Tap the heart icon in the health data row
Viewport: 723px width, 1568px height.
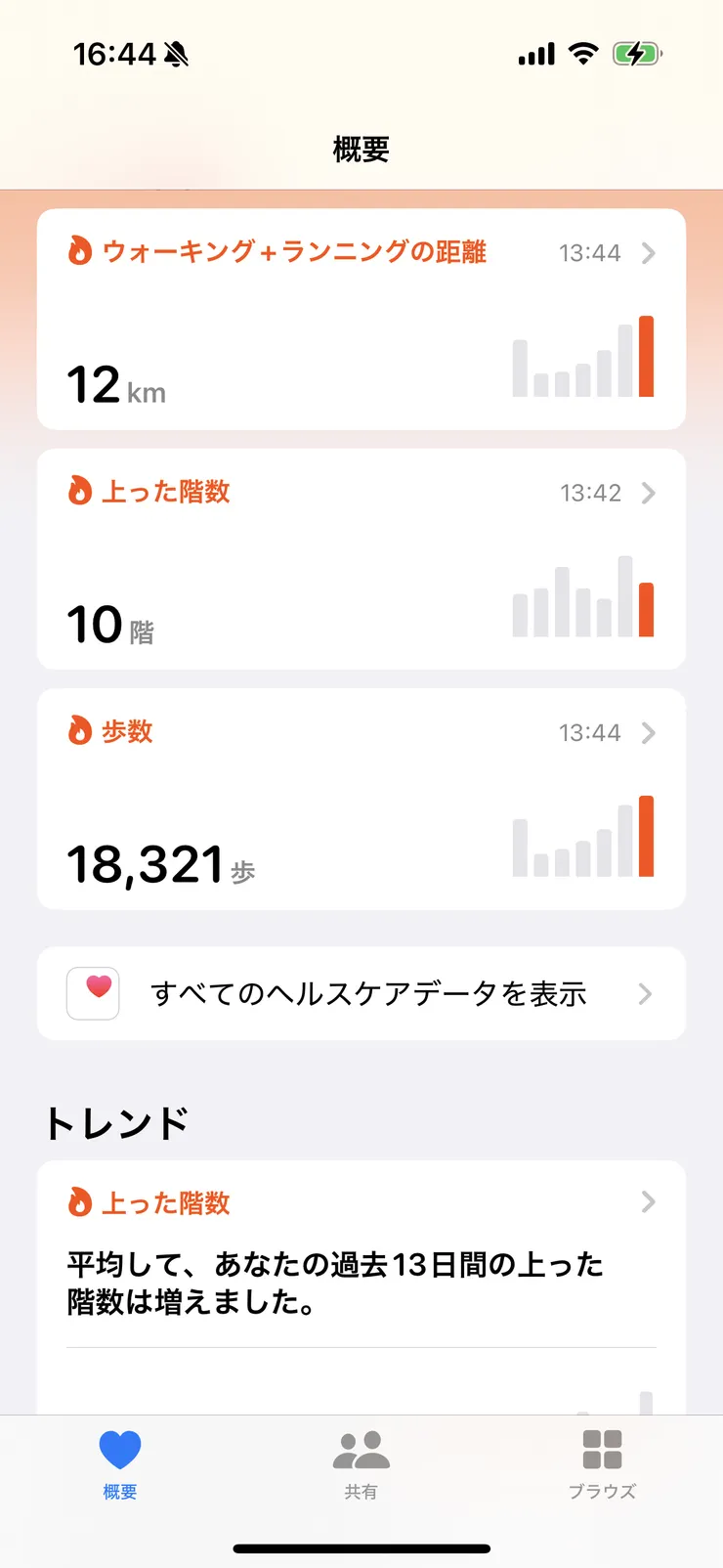92,993
